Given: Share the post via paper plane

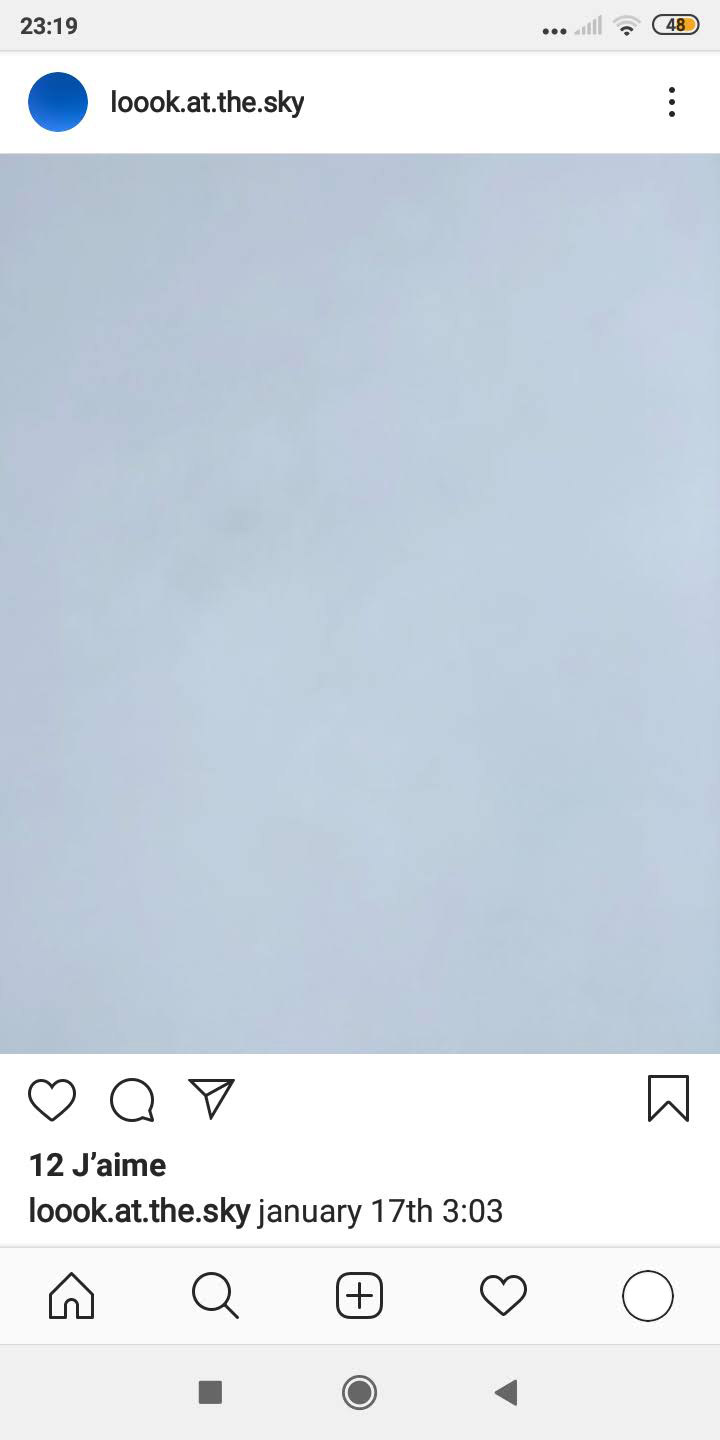Looking at the screenshot, I should 211,1098.
